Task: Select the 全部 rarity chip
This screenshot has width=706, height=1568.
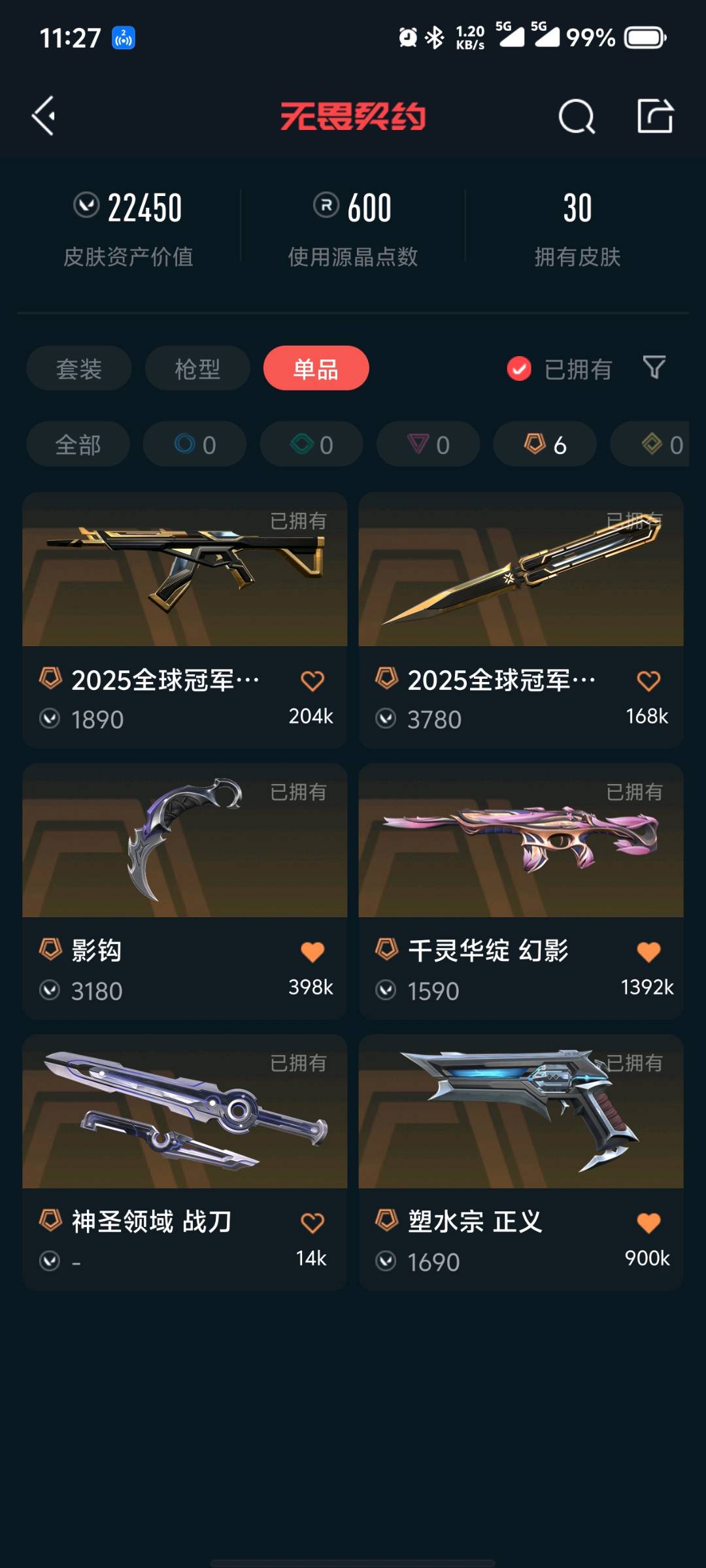Action: coord(78,444)
